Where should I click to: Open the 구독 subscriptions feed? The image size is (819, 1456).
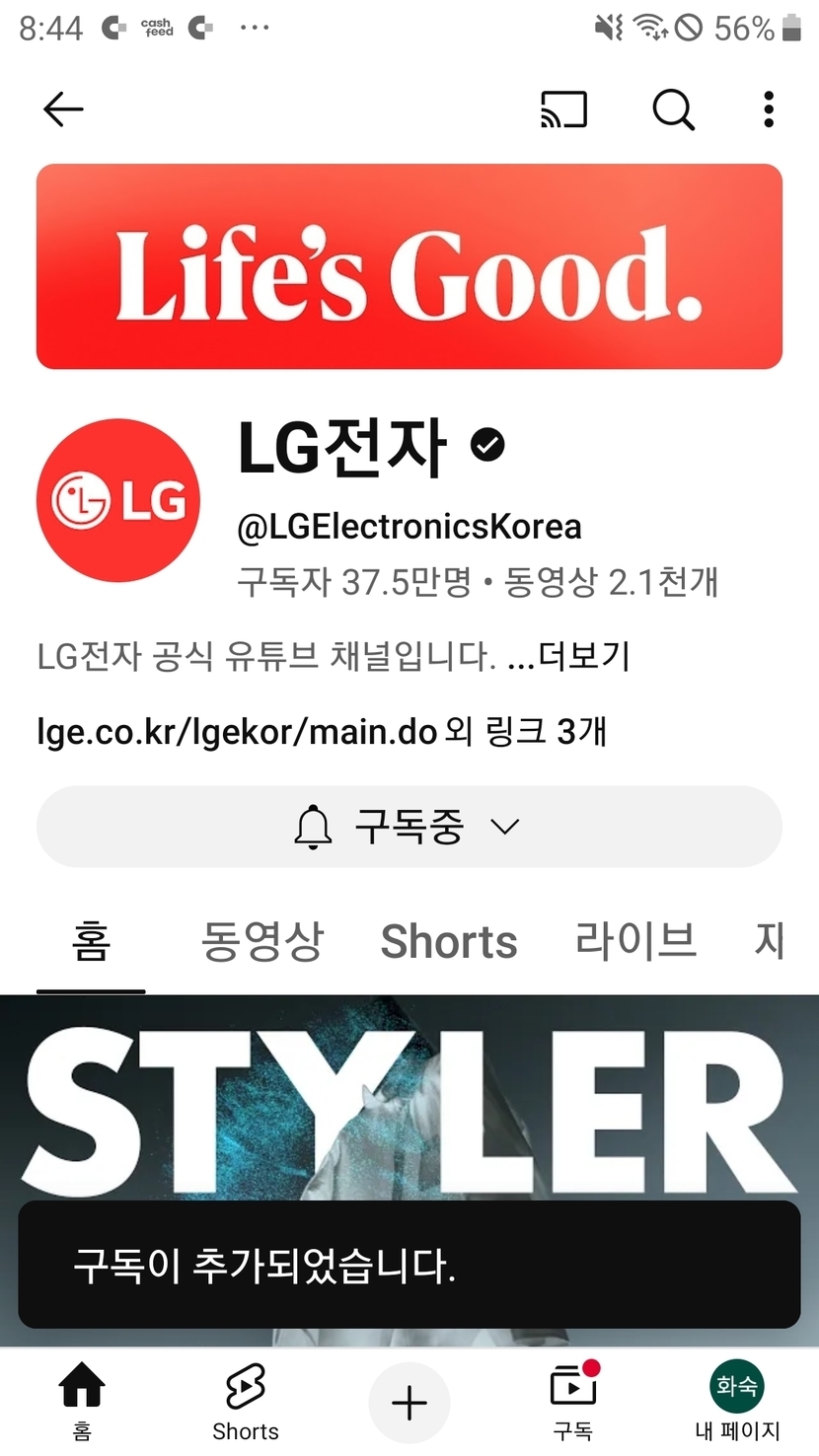coord(573,1401)
